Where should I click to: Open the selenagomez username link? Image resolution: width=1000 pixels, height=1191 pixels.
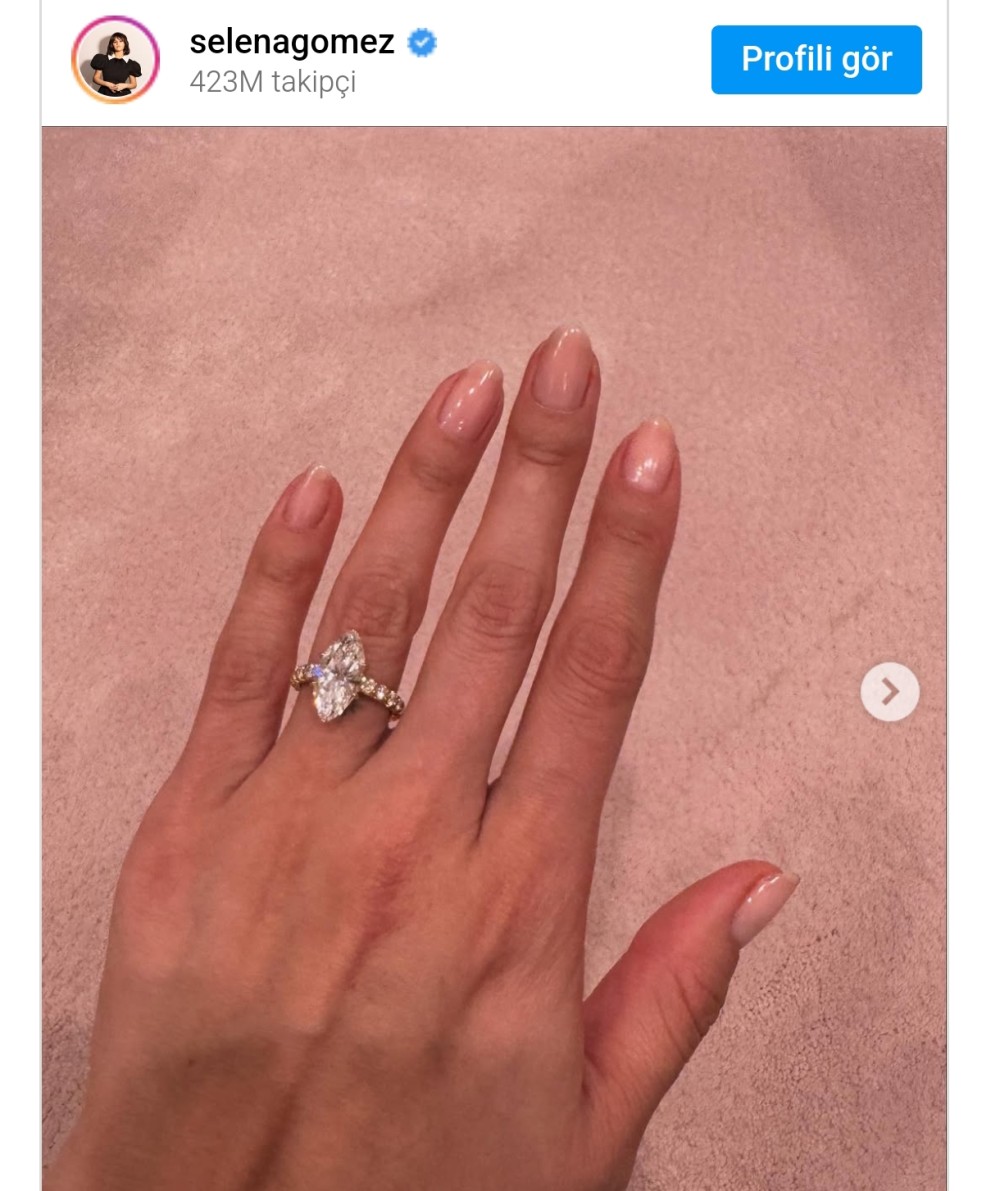pos(292,42)
